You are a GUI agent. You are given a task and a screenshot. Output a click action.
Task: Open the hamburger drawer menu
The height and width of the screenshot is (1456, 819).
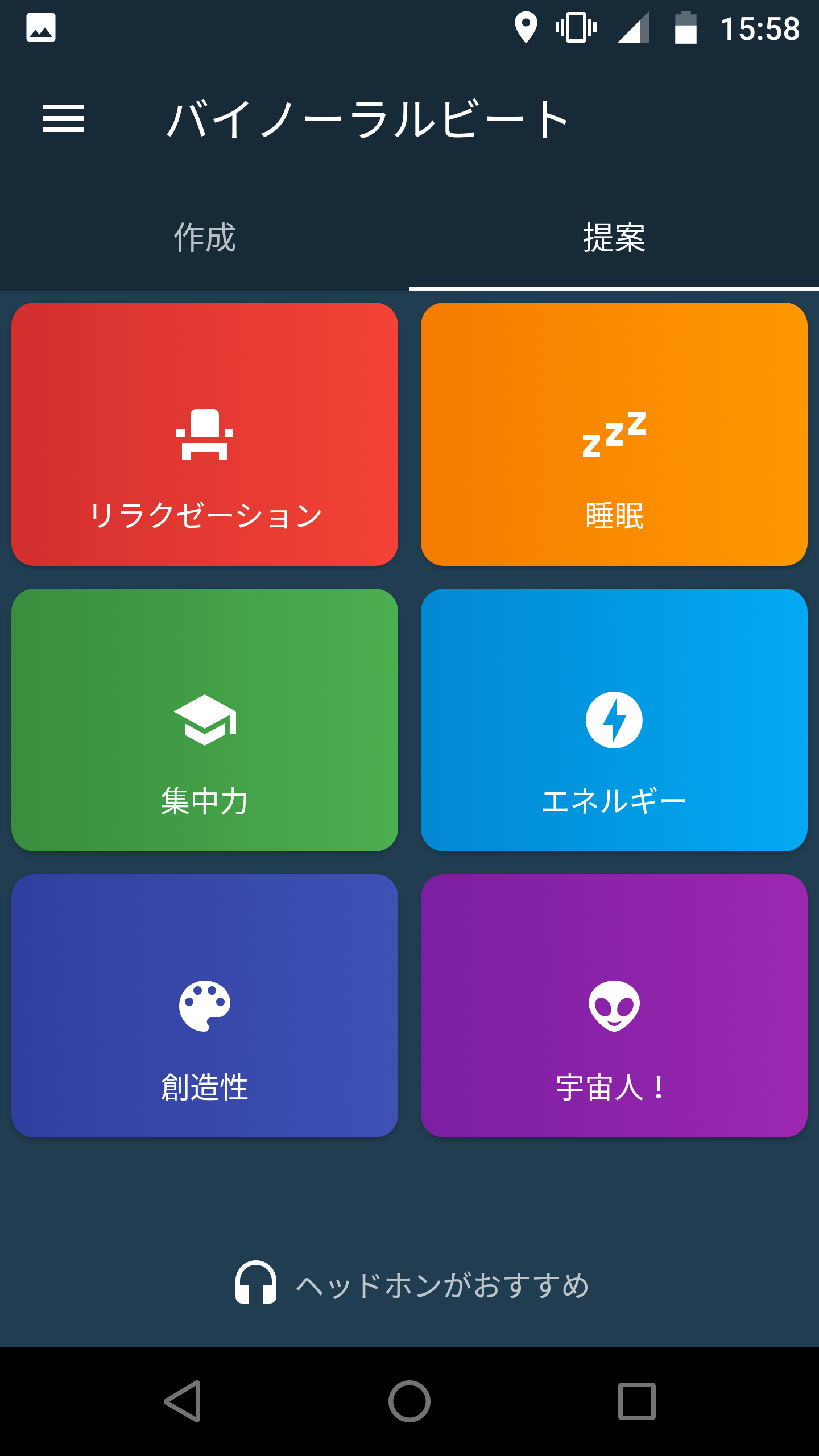tap(64, 118)
